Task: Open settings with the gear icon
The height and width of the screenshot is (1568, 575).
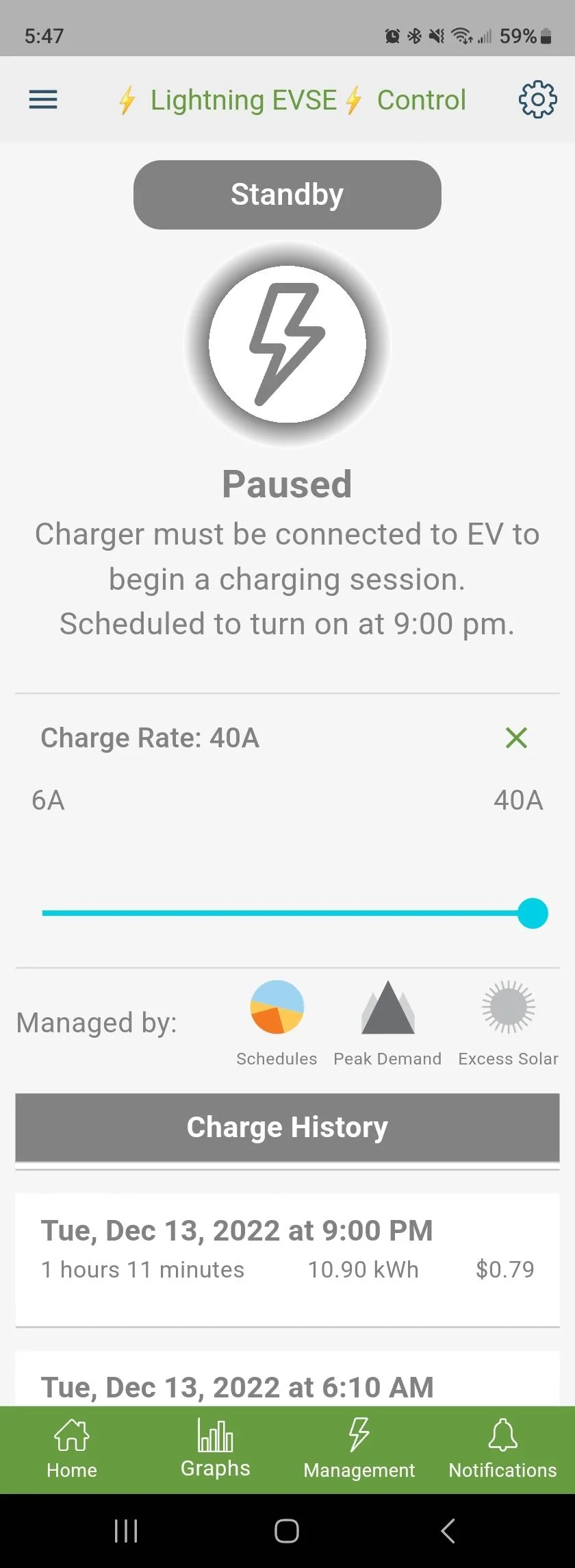Action: click(538, 99)
